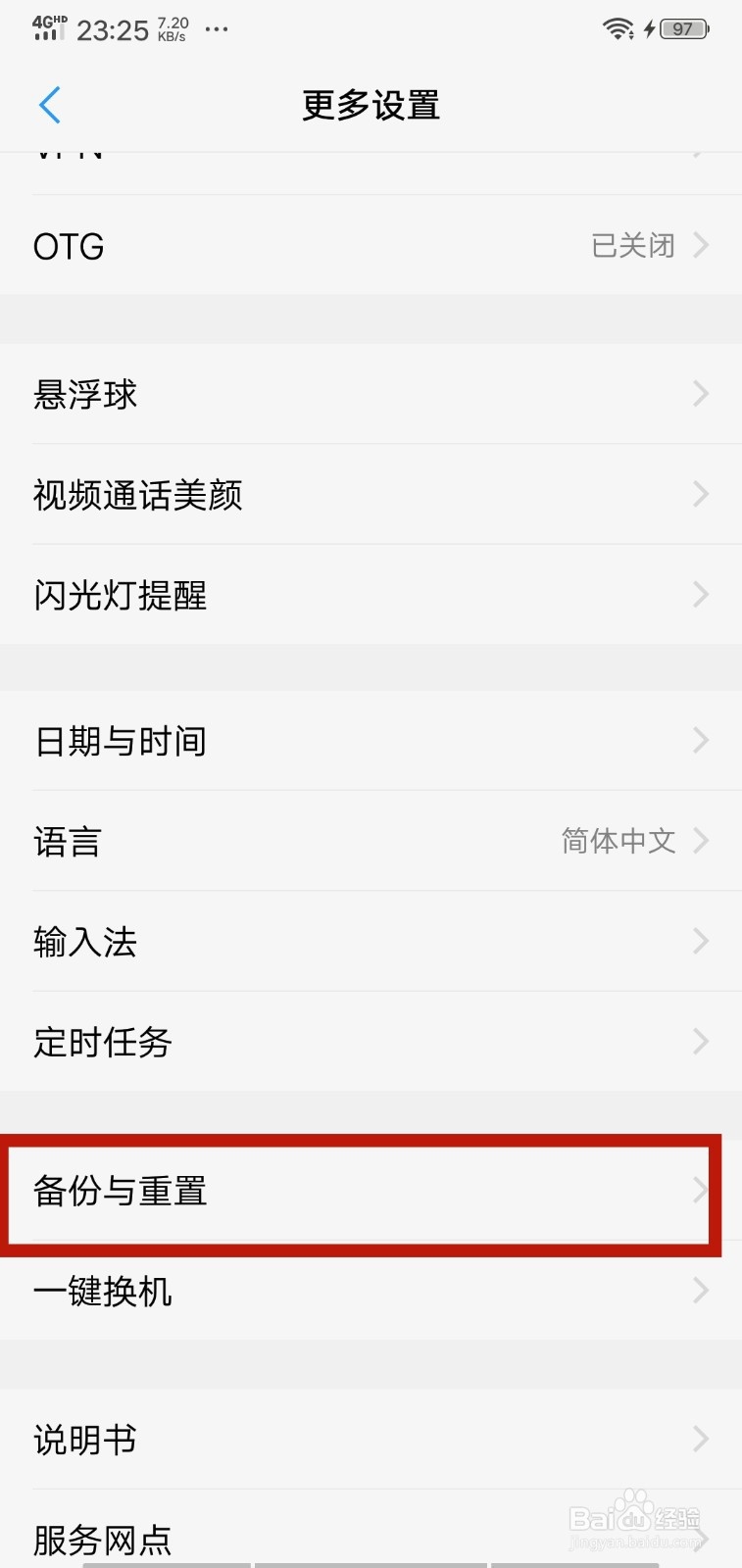Open 视频通话美颜 settings
The width and height of the screenshot is (742, 1568).
pyautogui.click(x=371, y=495)
